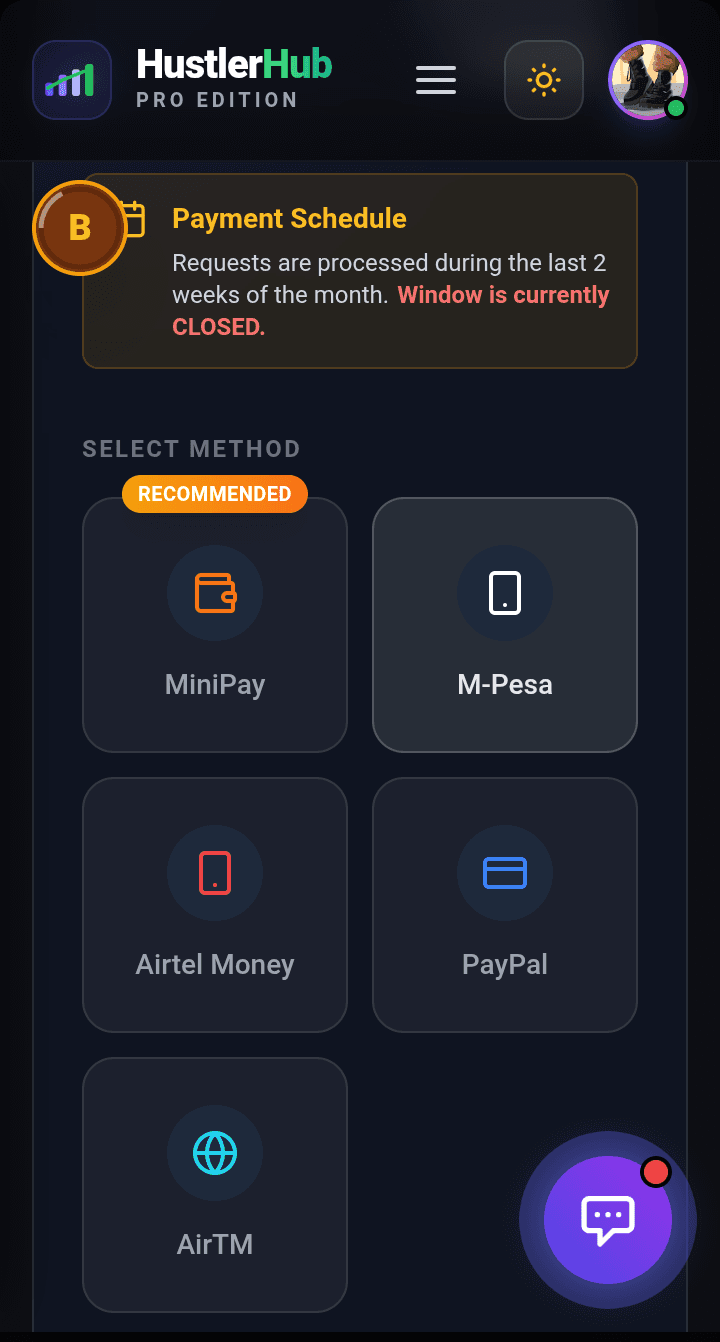Select PayPal as payout method

pos(505,905)
